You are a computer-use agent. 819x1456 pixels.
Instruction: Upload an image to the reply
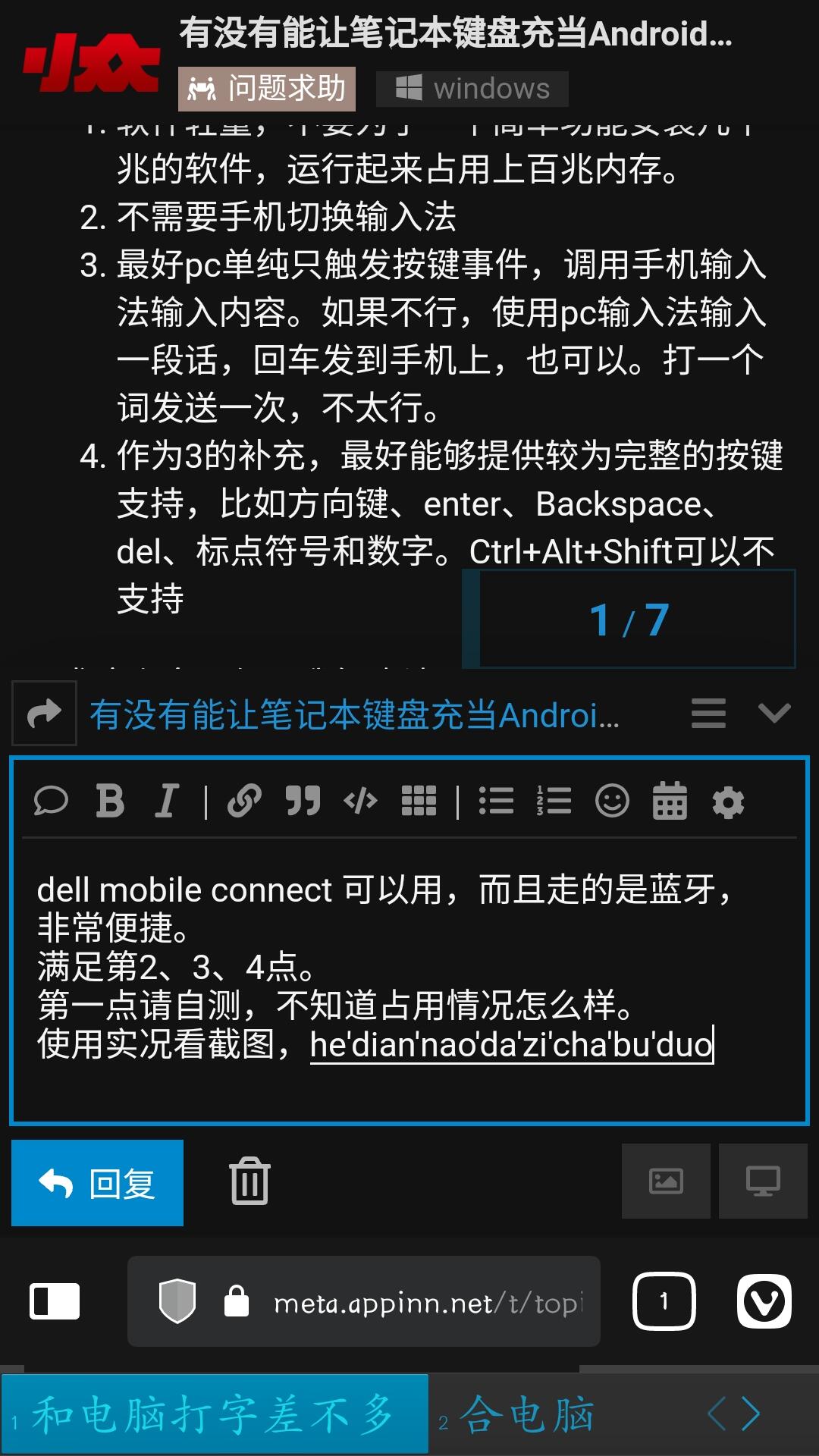(666, 1181)
